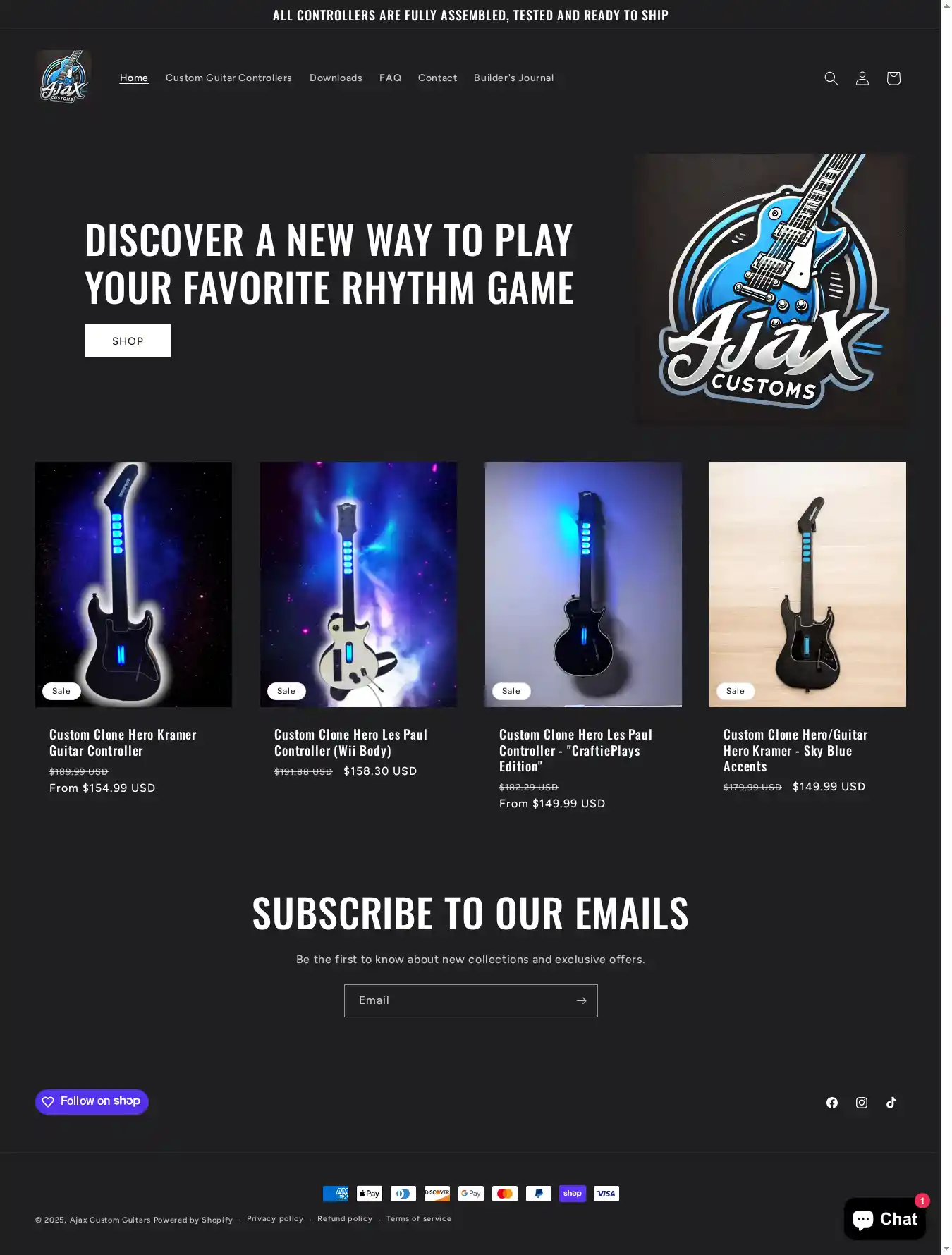Go to Custom Guitar Controllers page
Screen dimensions: 952x1255
(228, 78)
